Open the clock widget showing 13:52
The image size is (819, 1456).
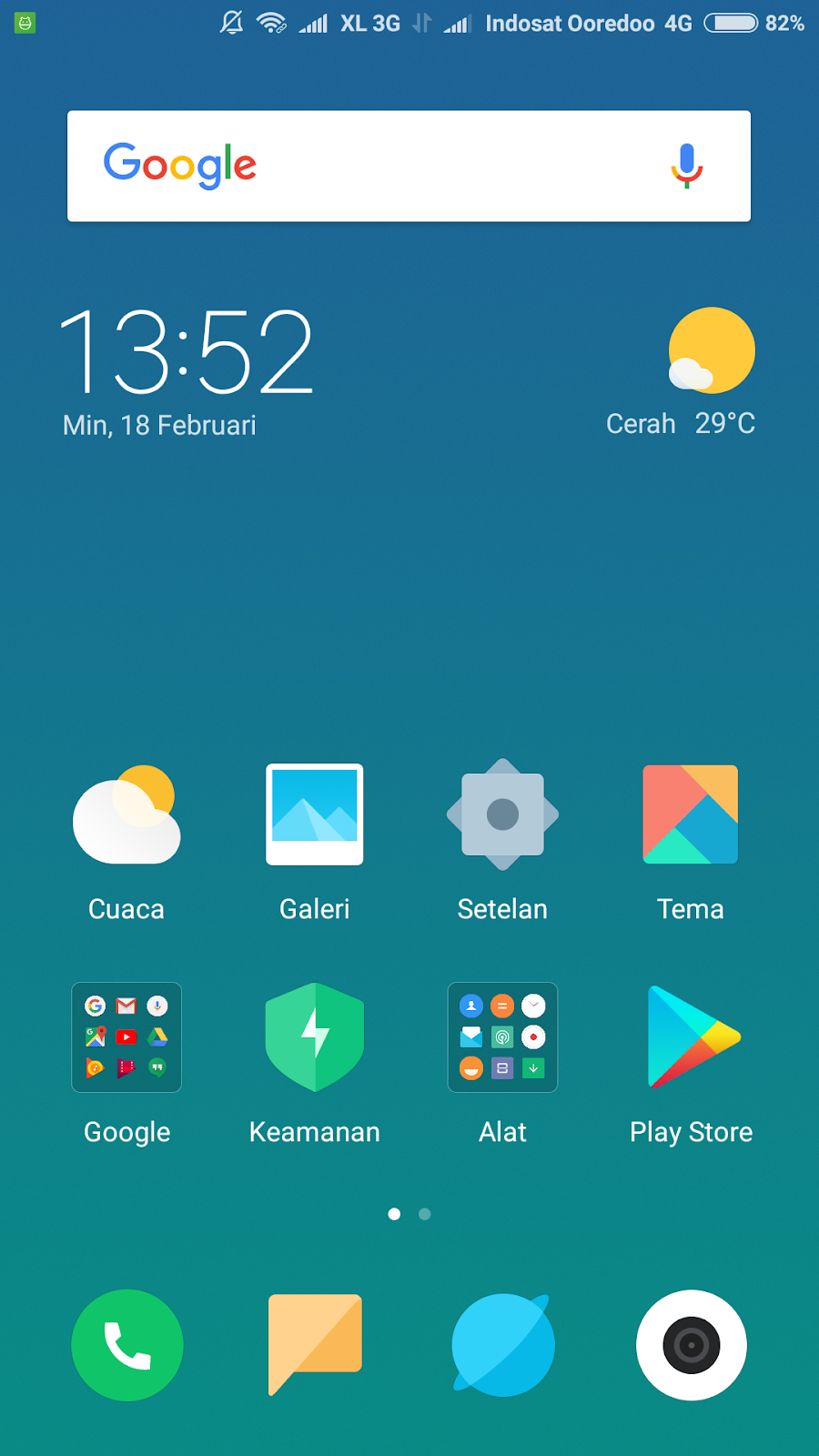point(187,352)
